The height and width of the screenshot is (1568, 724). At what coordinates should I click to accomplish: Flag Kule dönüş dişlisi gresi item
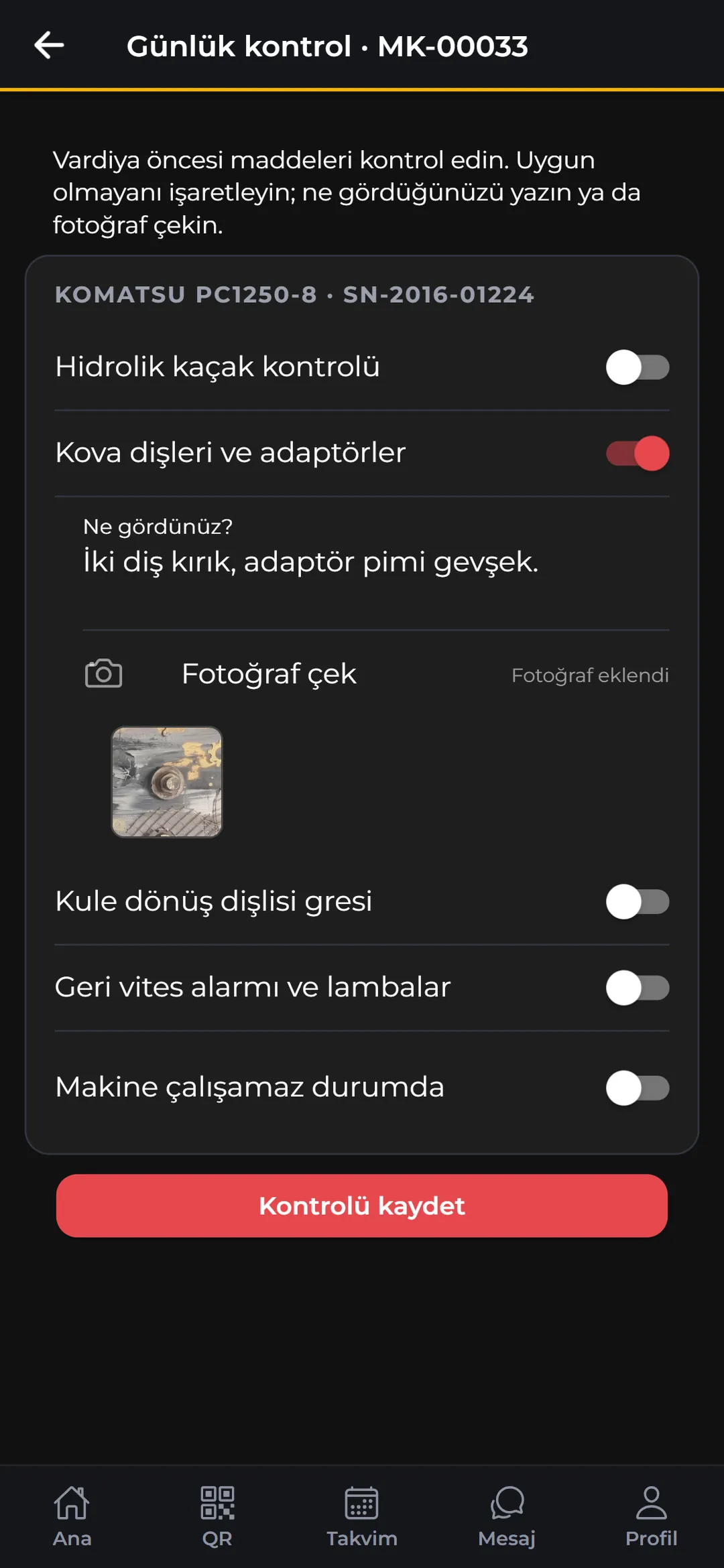[x=638, y=902]
